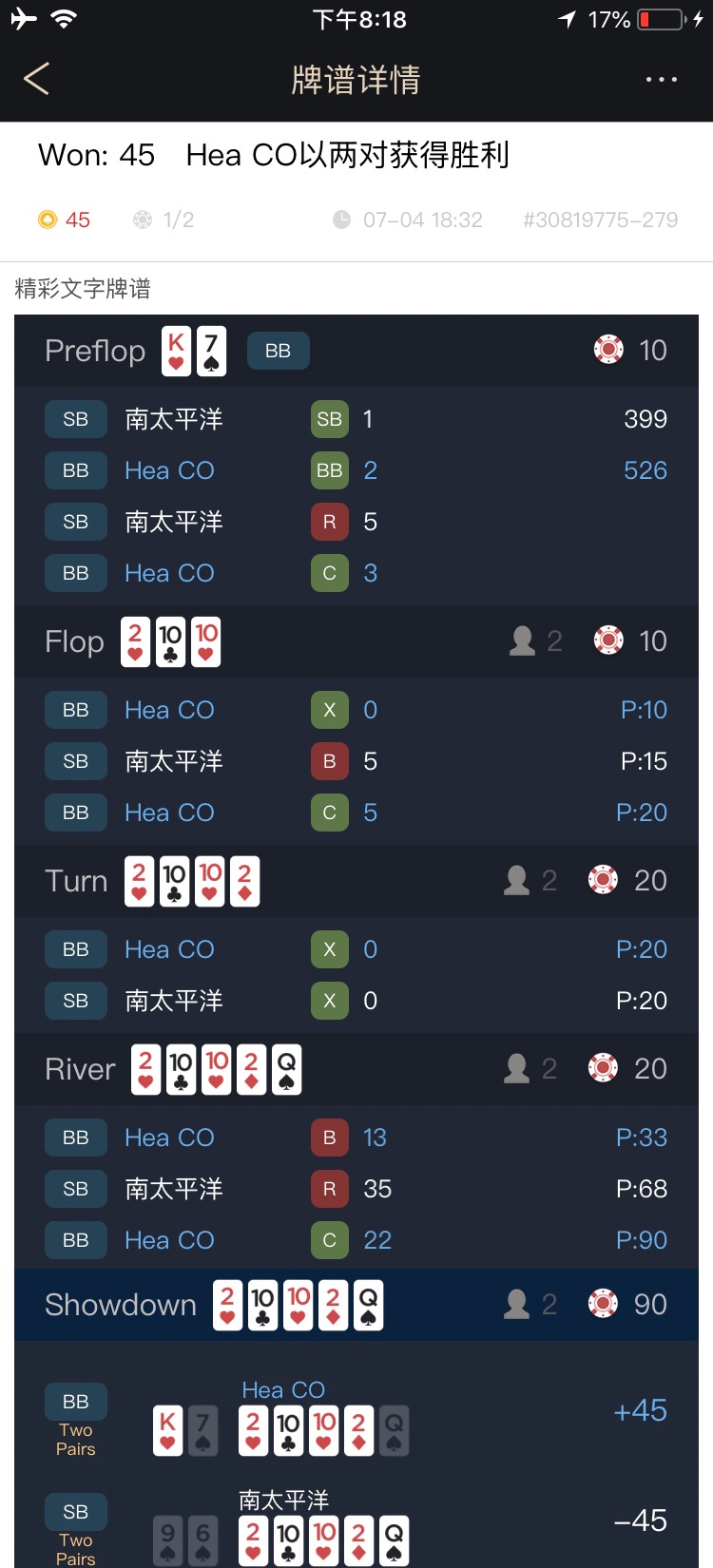This screenshot has width=713, height=1568.
Task: Click the BB position badge next to Hea CO
Action: 75,470
